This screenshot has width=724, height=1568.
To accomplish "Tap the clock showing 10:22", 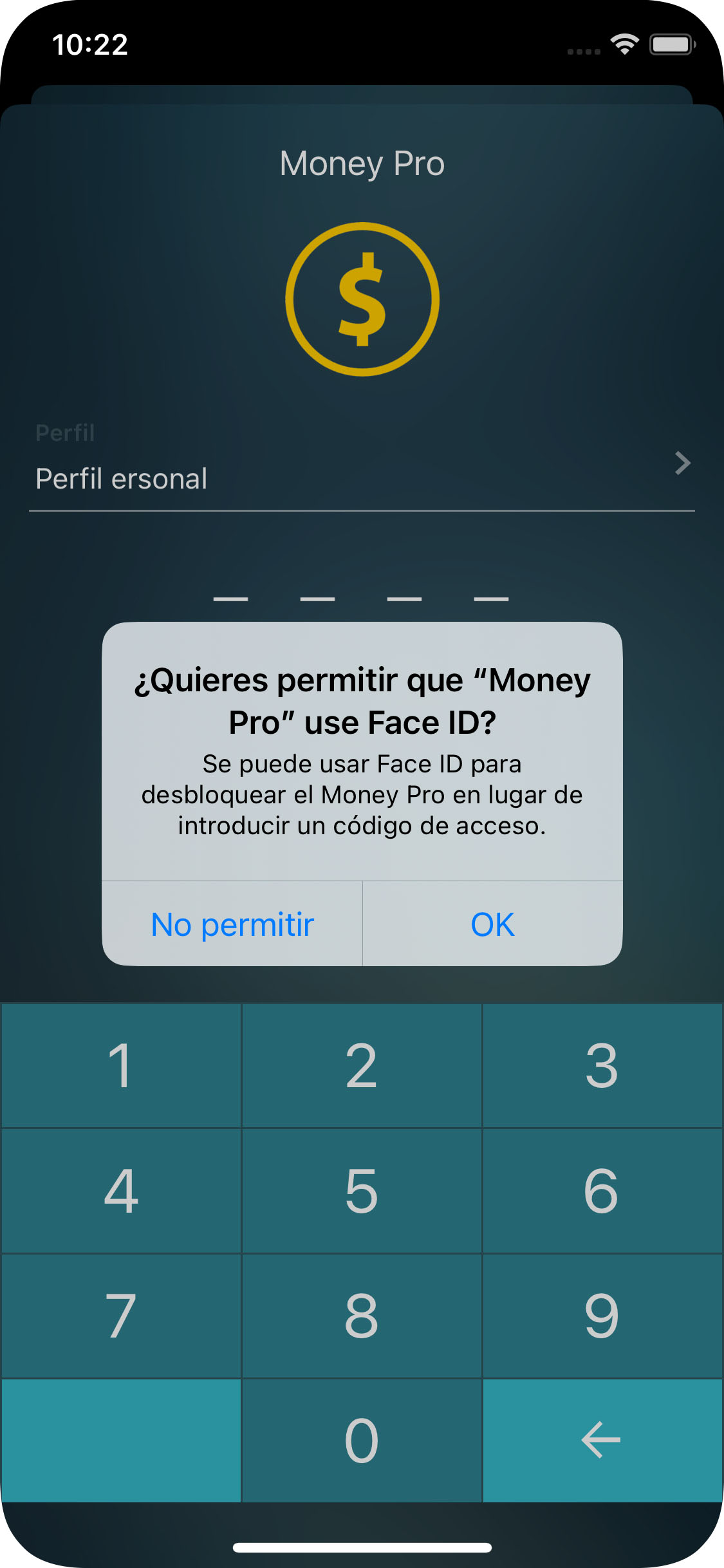I will (x=90, y=44).
